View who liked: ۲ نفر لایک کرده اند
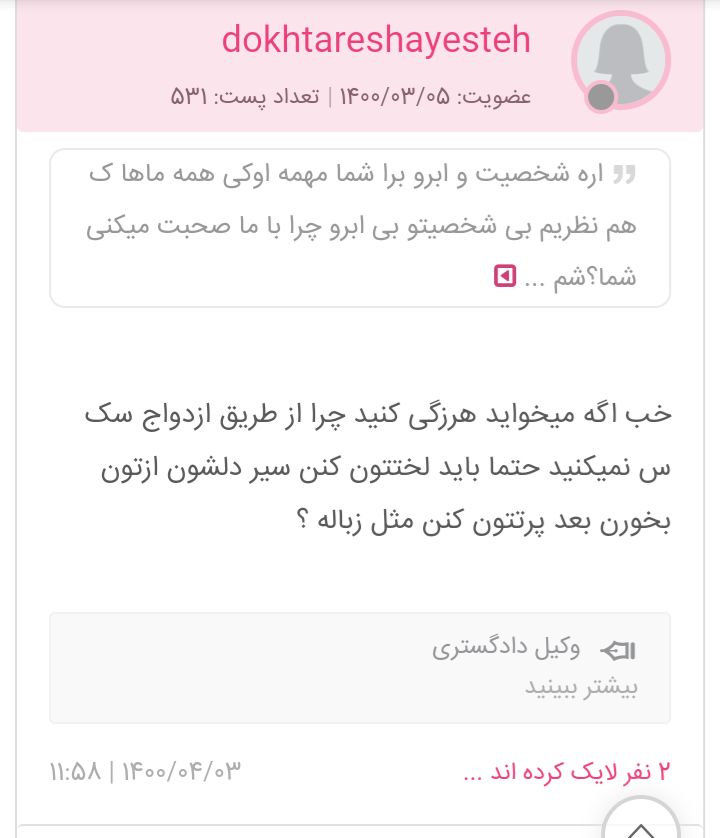Image resolution: width=720 pixels, height=838 pixels. pos(567,772)
